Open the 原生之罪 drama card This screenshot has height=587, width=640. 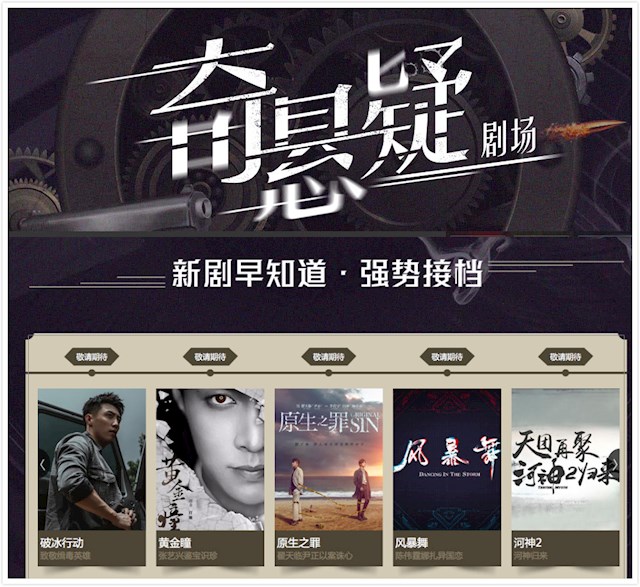point(329,460)
